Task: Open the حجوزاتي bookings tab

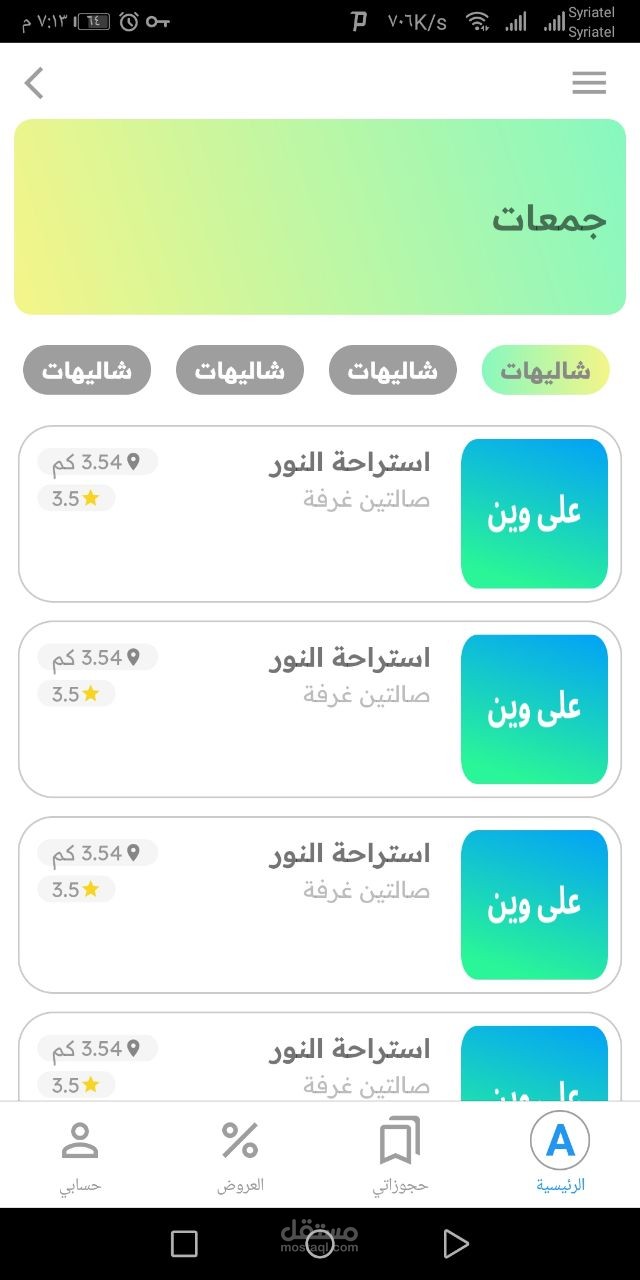Action: tap(400, 1153)
